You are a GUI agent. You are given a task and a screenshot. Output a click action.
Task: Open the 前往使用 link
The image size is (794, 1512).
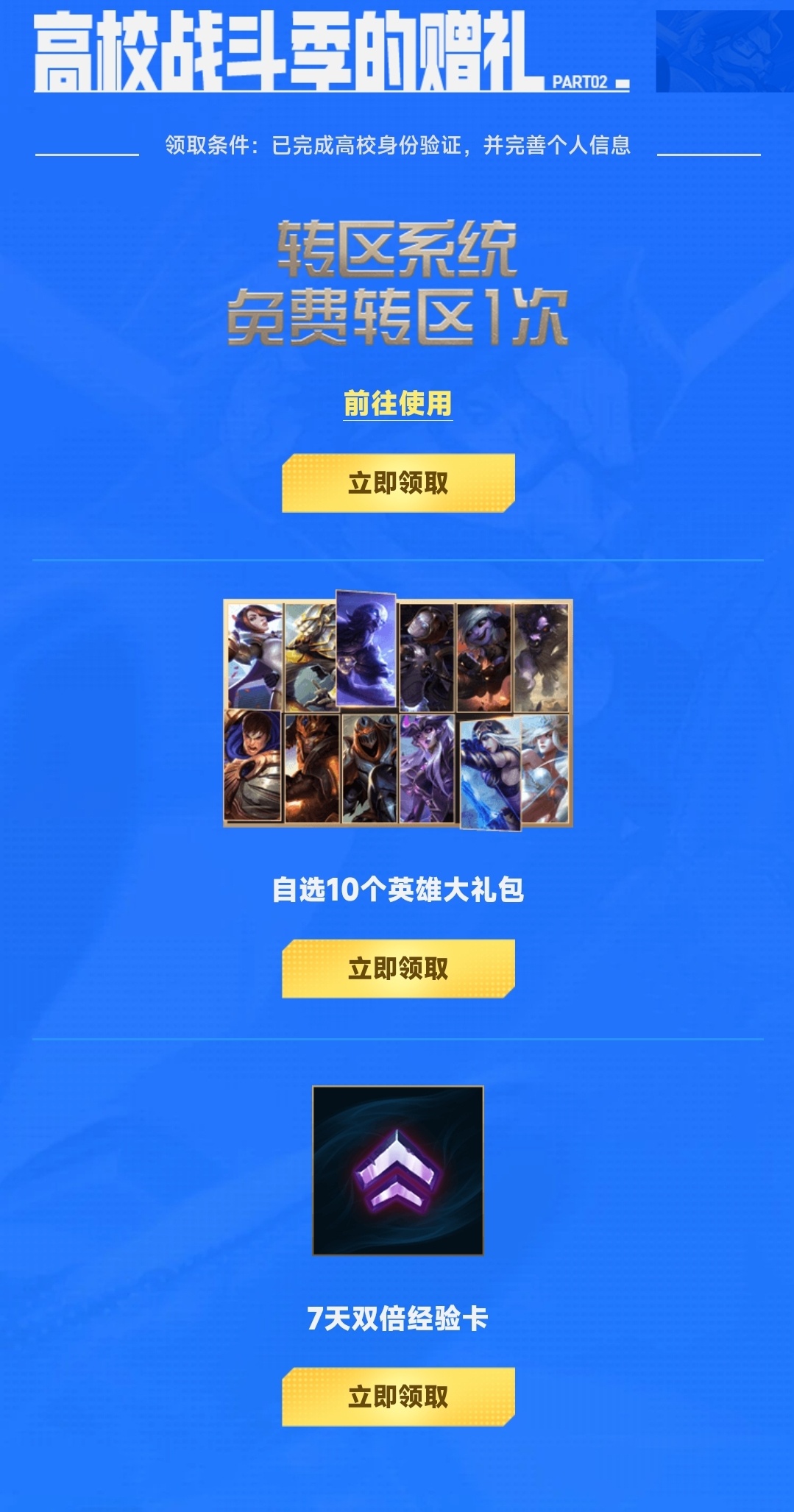[x=397, y=403]
